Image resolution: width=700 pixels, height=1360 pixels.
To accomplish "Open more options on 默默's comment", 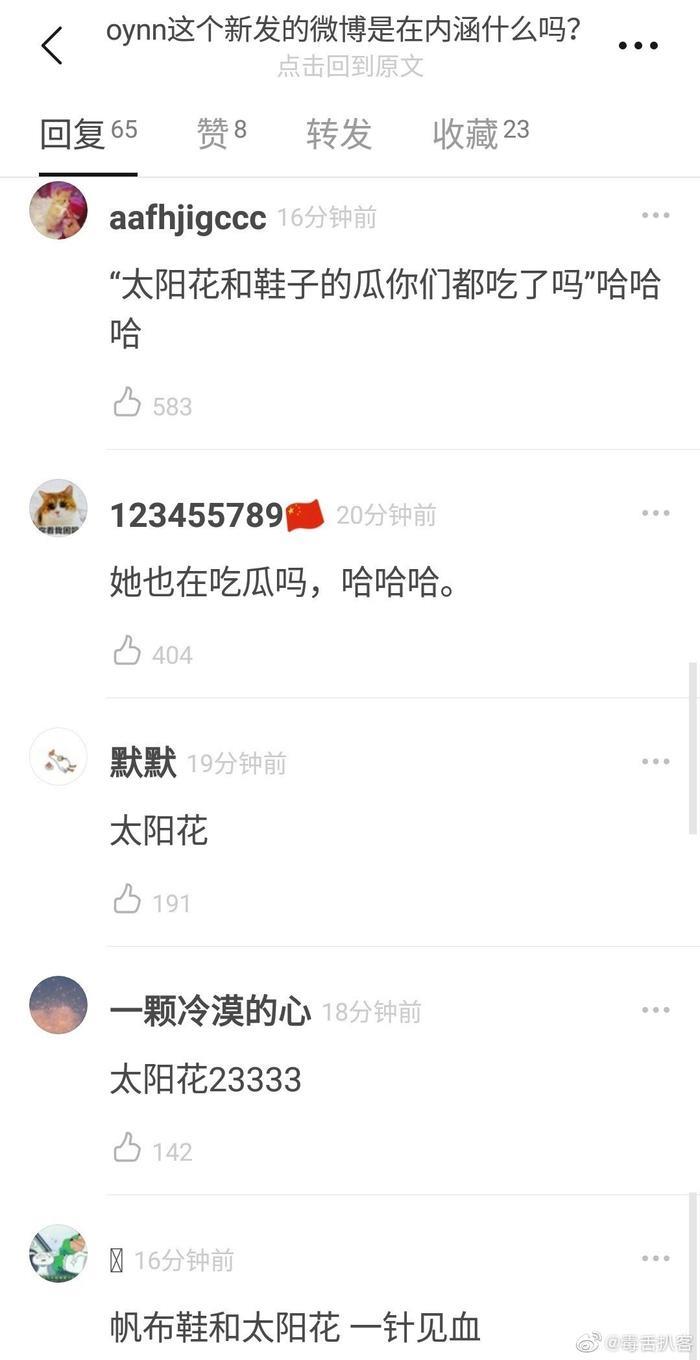I will (x=656, y=762).
